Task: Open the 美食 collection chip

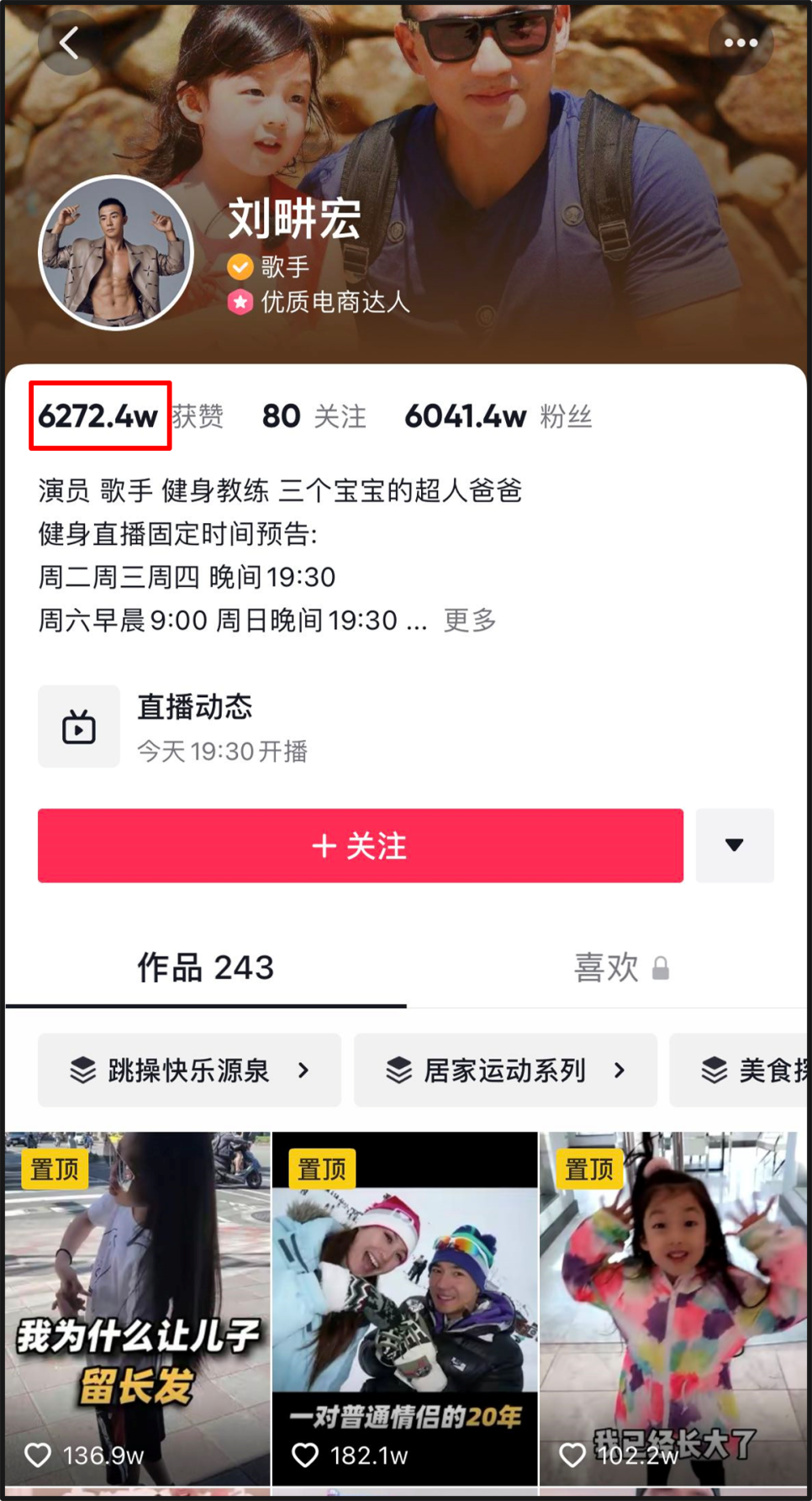Action: coord(739,1070)
